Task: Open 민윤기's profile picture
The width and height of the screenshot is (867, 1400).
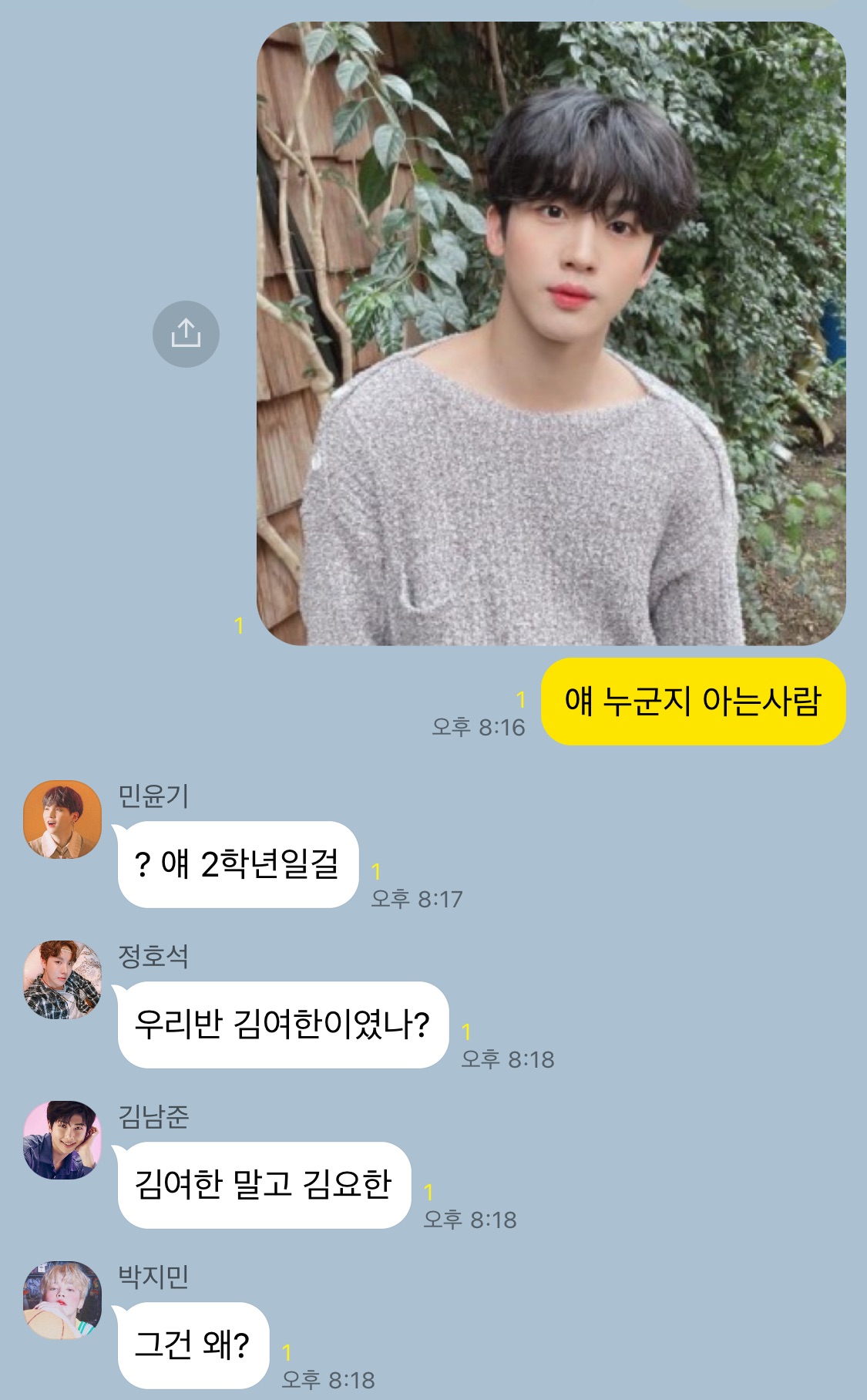Action: [x=62, y=819]
